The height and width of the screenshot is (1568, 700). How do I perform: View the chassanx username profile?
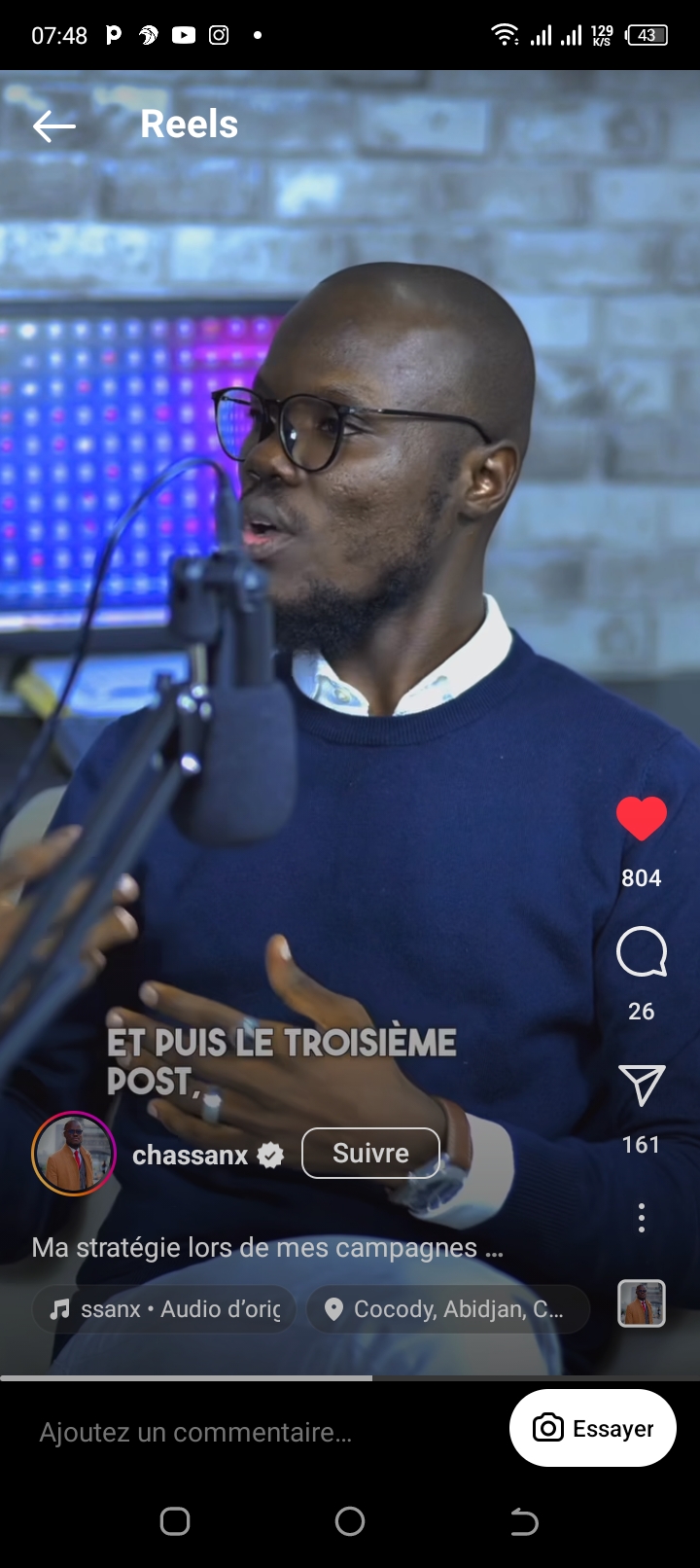(191, 1155)
